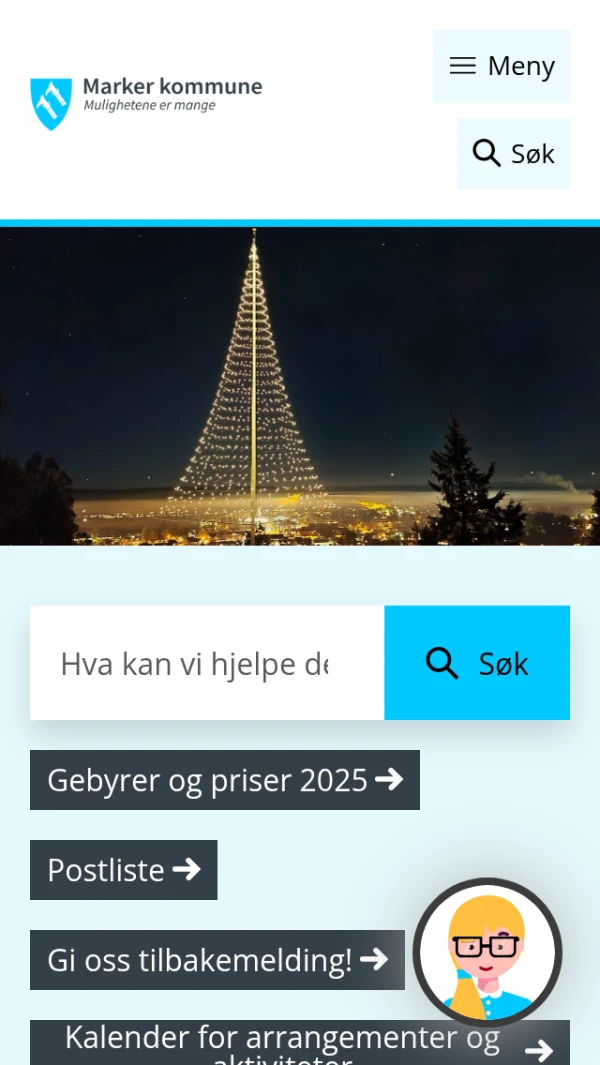This screenshot has height=1065, width=600.
Task: Tap the header Søk button
Action: click(513, 154)
